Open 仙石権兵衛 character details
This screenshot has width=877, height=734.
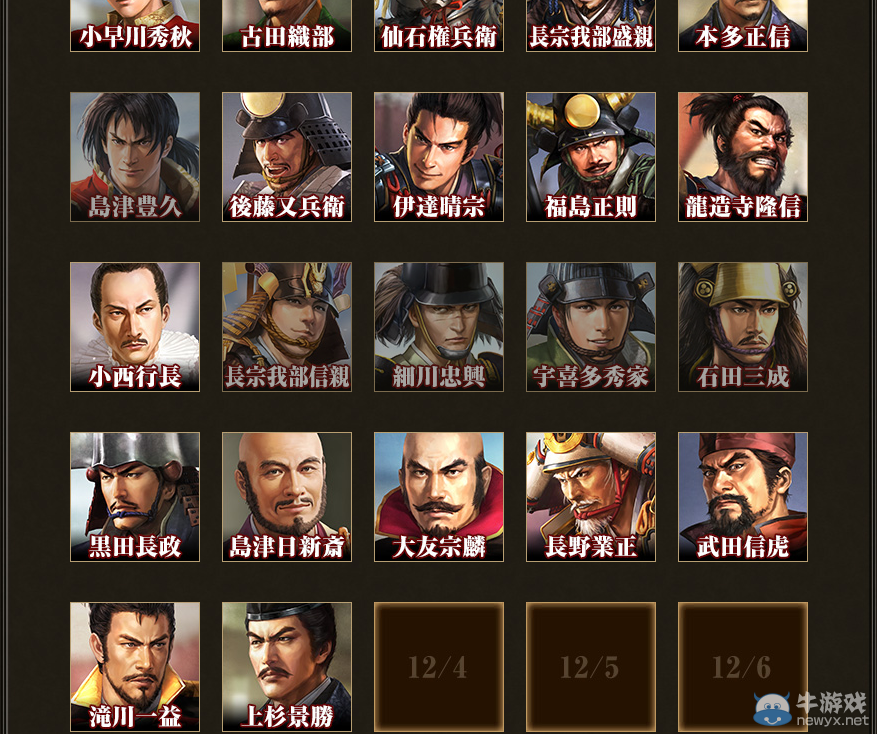439,25
